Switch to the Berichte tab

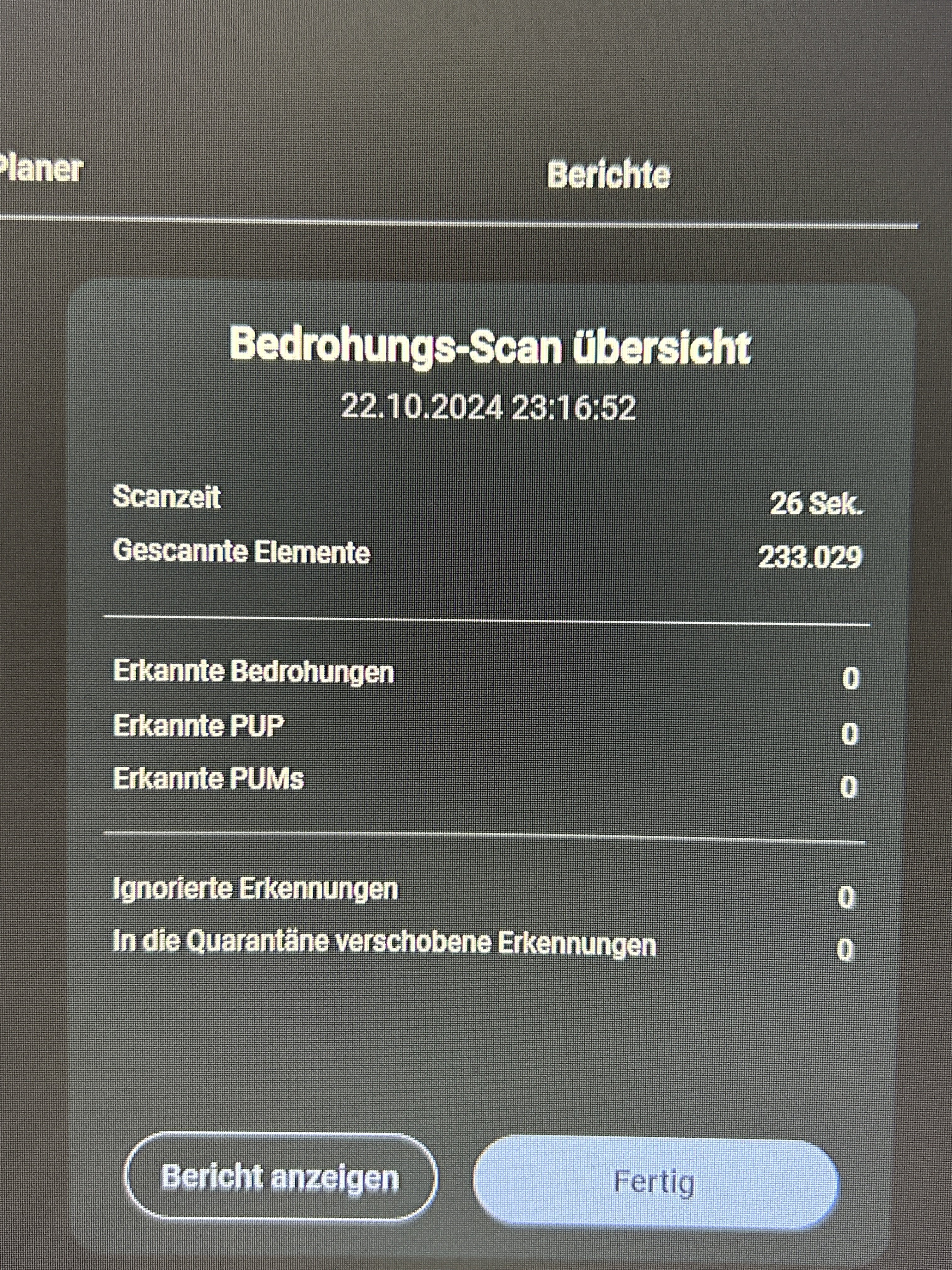pos(608,174)
